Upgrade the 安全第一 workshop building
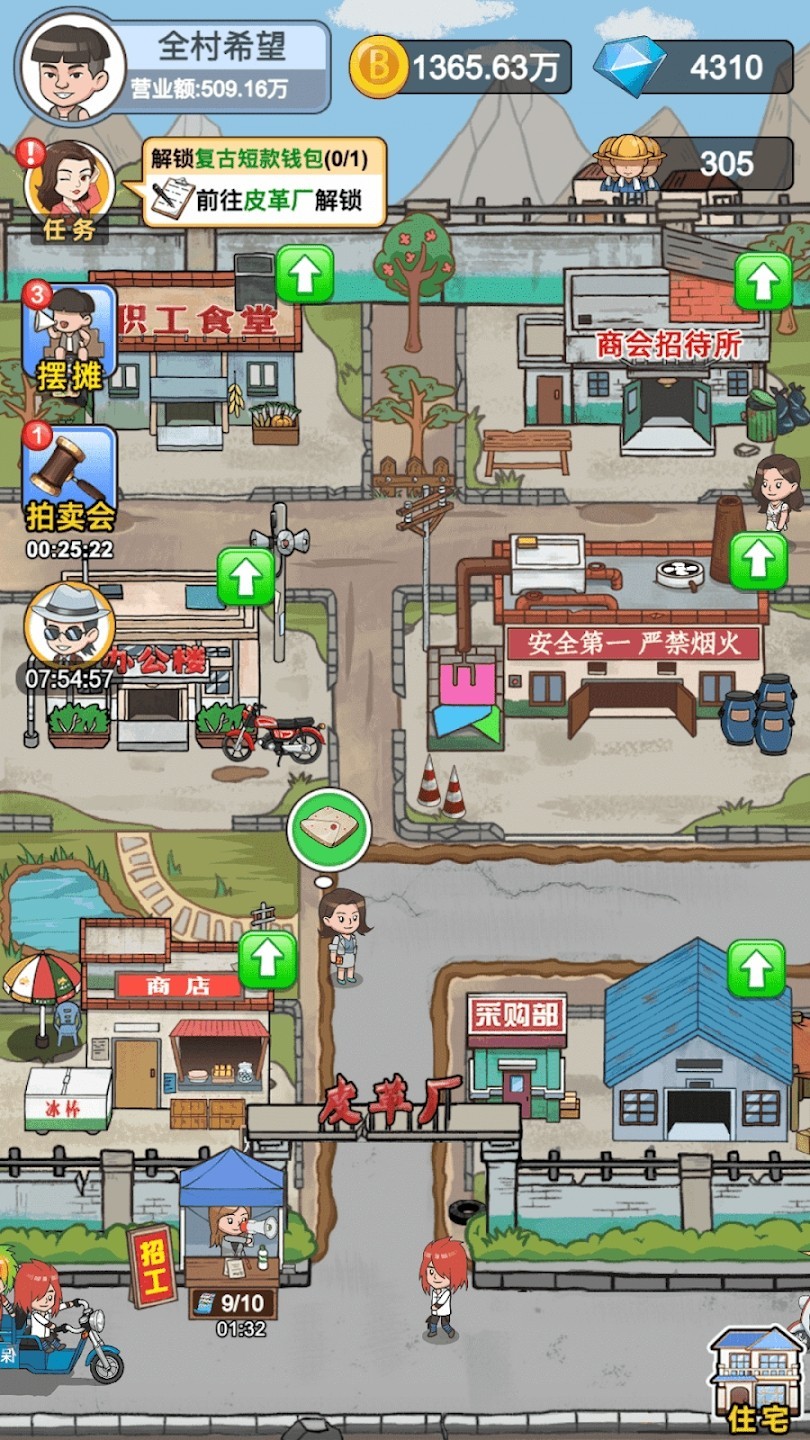 point(758,561)
